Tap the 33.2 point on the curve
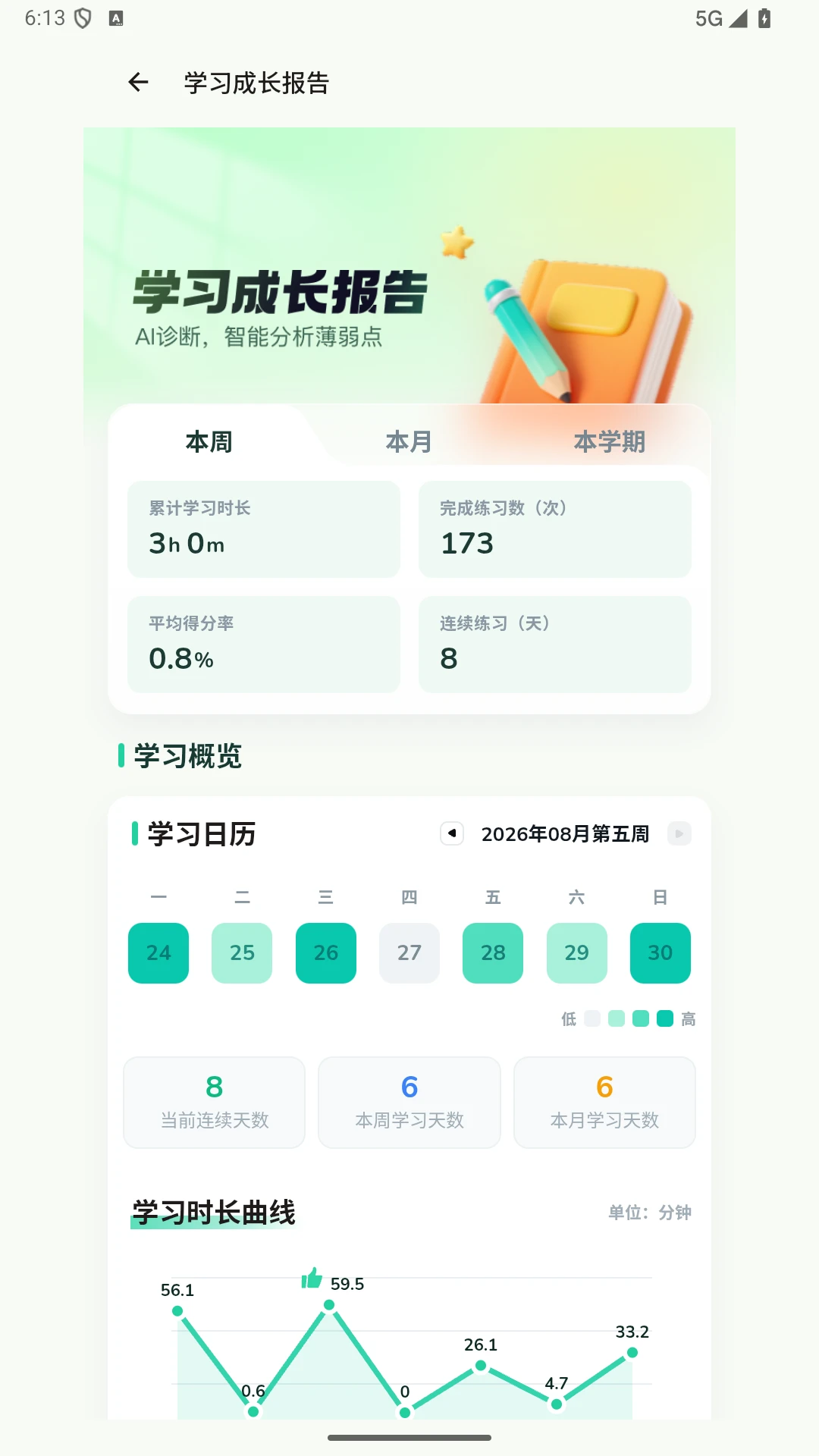Screen dimensions: 819x1456 (x=632, y=1353)
